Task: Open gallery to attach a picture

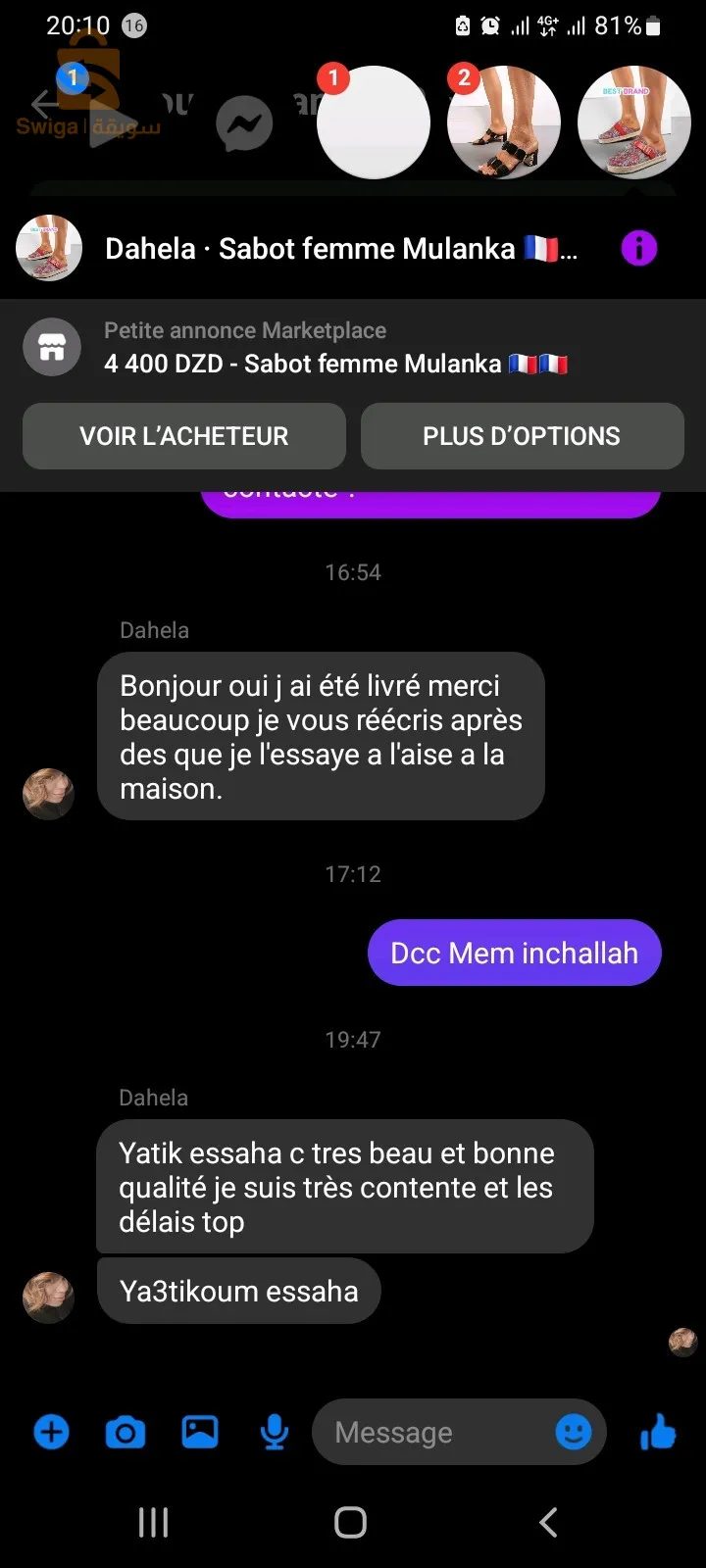Action: 200,1433
